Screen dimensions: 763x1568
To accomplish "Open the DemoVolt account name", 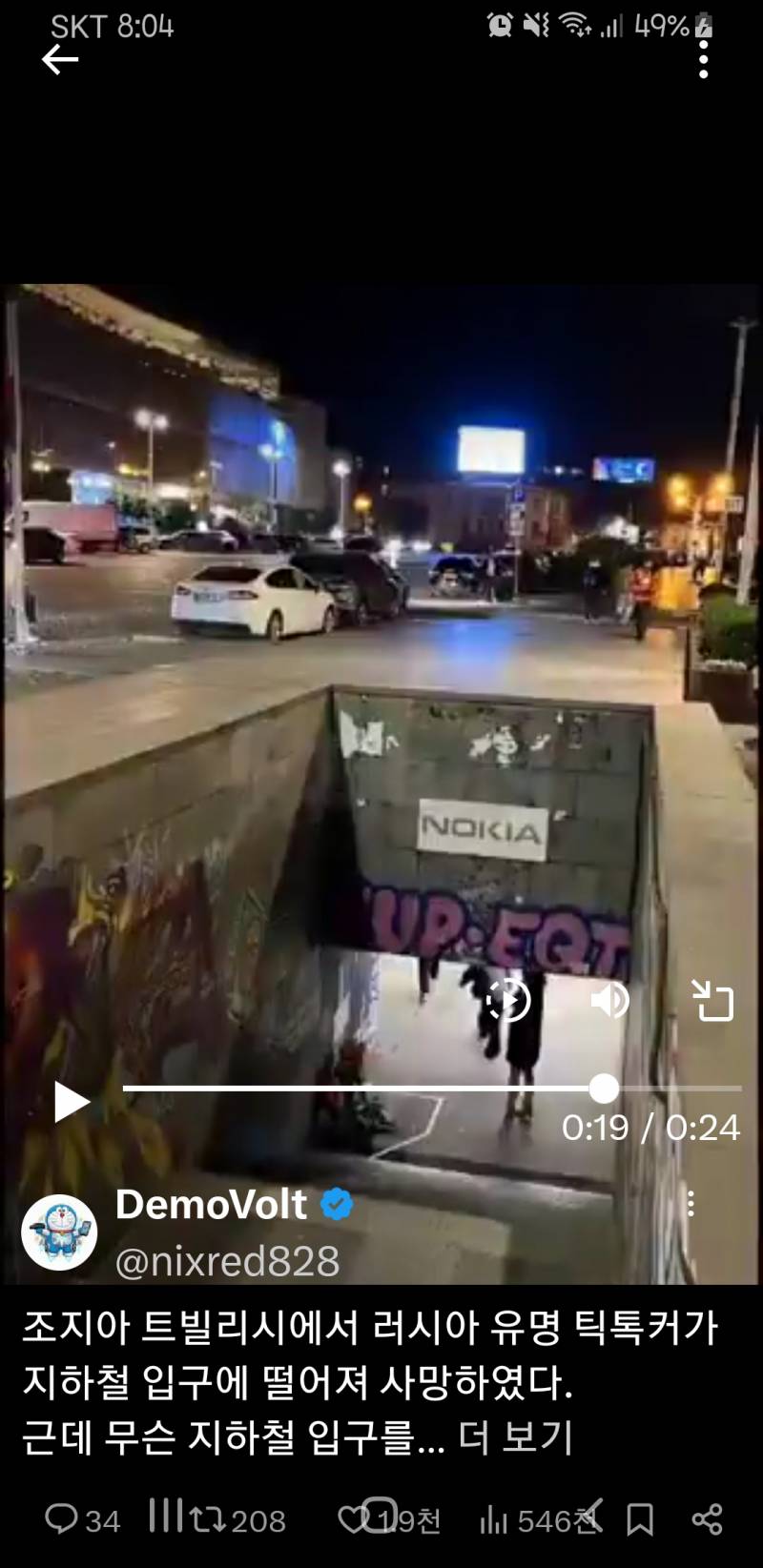I will [212, 1205].
